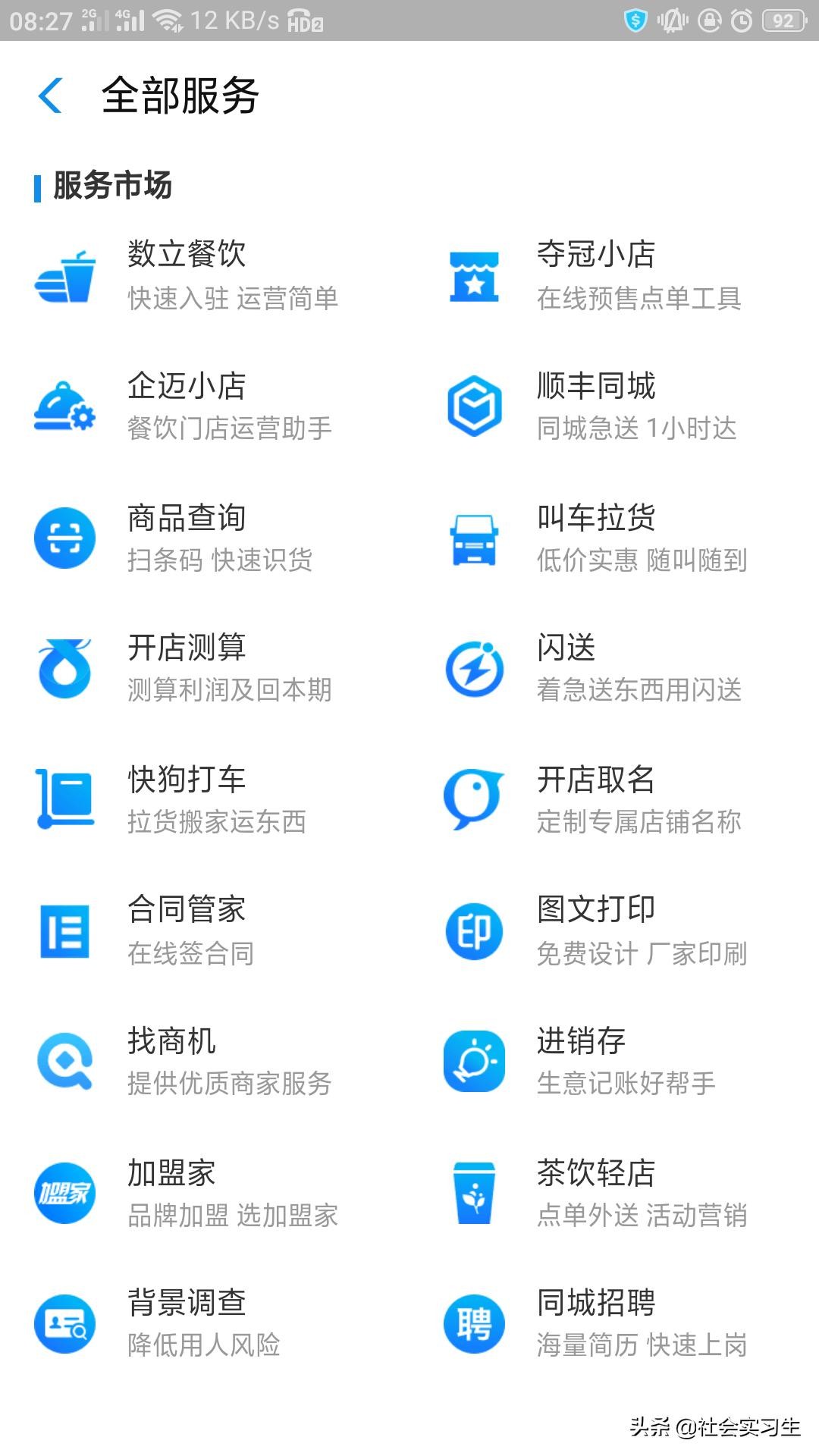Tap 找商机 business services
Screen dimensions: 819x1456
pos(186,1062)
